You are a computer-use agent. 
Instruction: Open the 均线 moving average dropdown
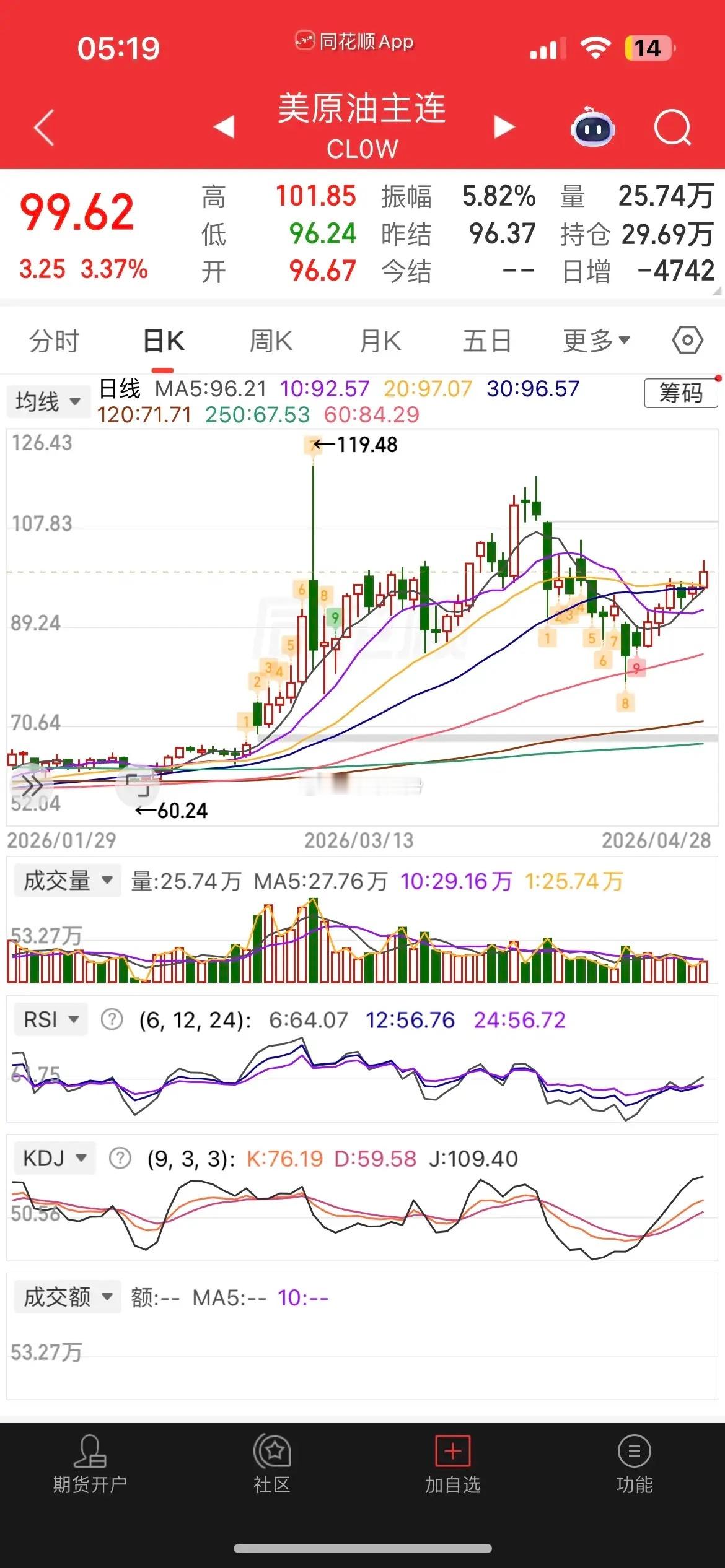pyautogui.click(x=48, y=400)
